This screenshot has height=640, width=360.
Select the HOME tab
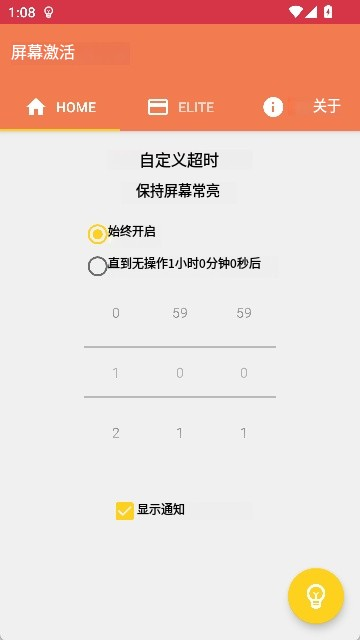click(60, 107)
